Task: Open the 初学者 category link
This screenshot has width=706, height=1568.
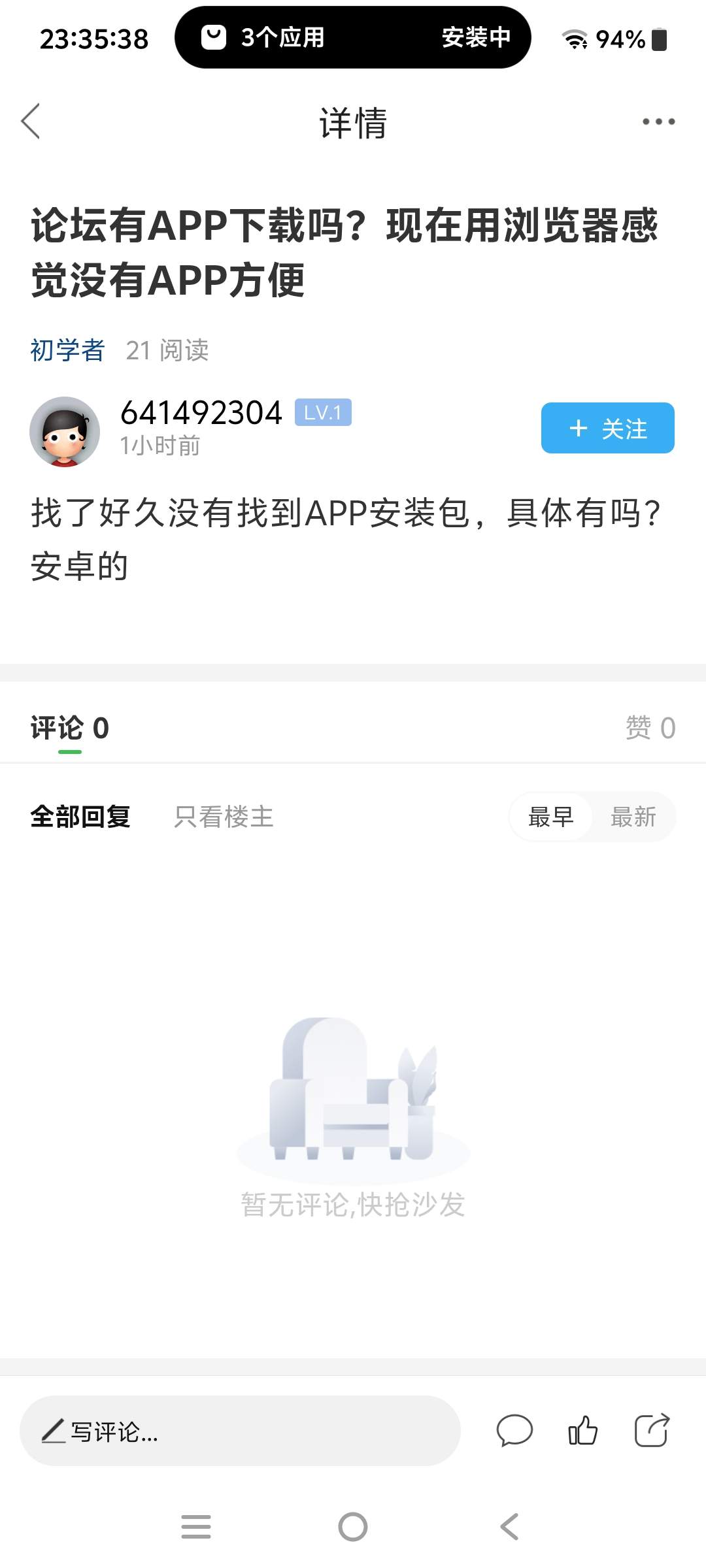Action: coord(67,350)
